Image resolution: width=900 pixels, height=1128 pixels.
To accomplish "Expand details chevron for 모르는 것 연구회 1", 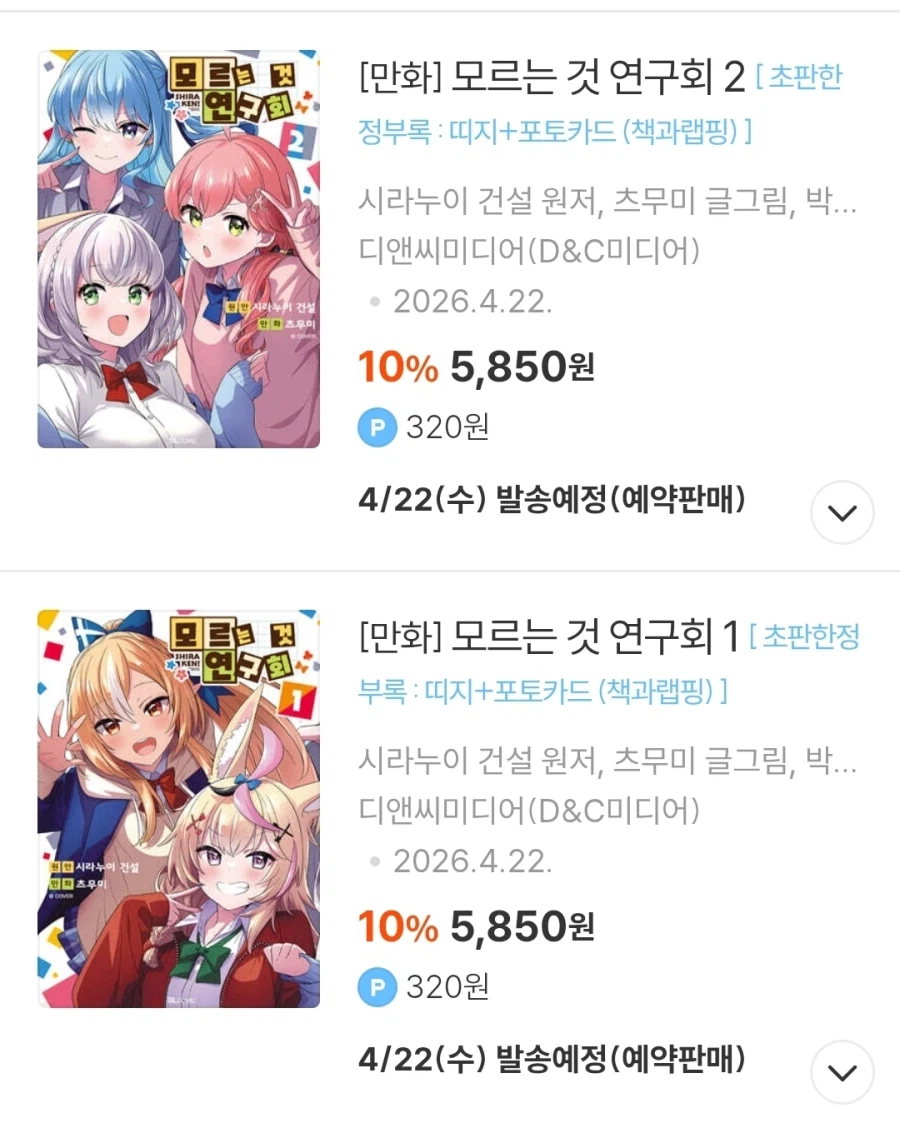I will 841,1071.
